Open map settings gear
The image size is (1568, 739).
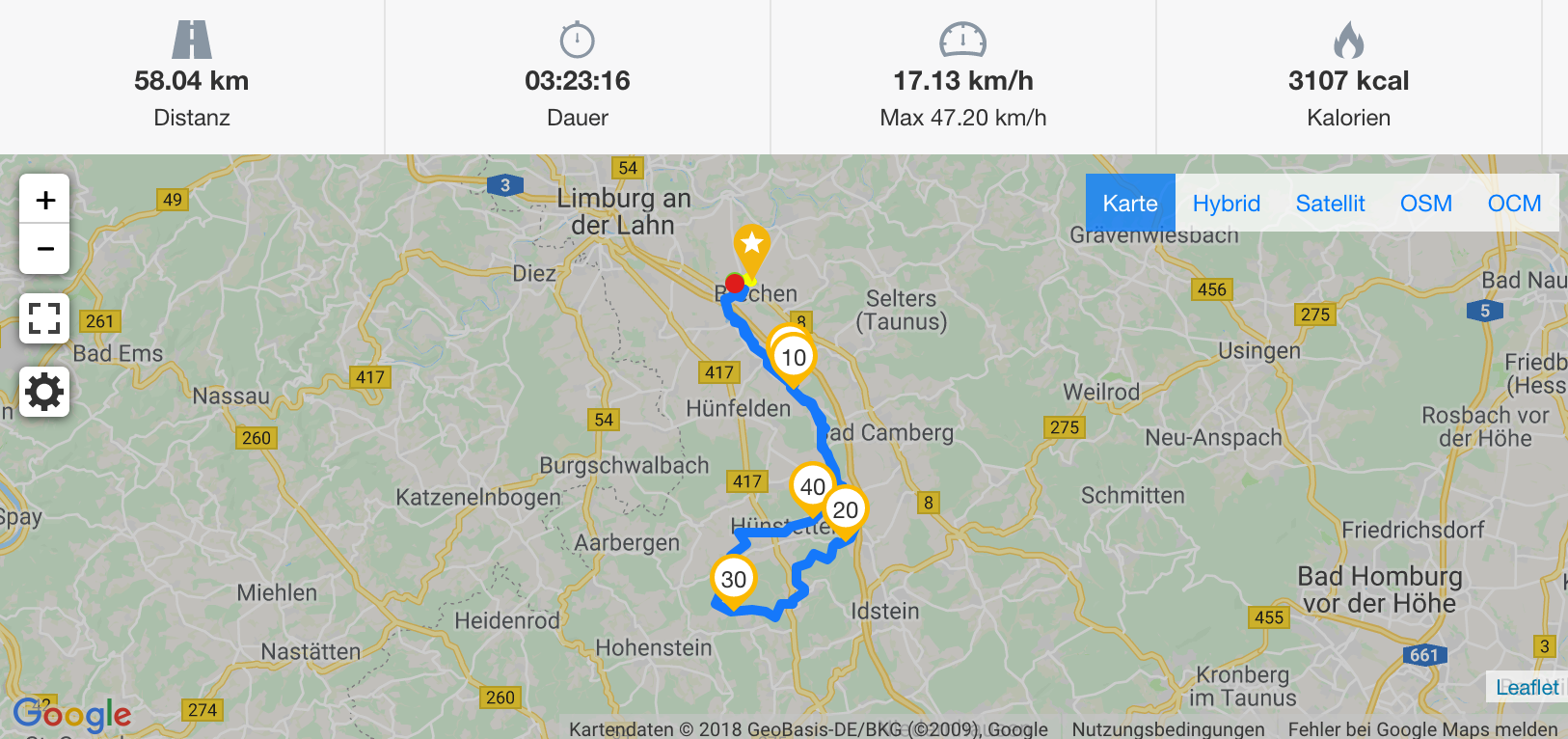(x=44, y=392)
